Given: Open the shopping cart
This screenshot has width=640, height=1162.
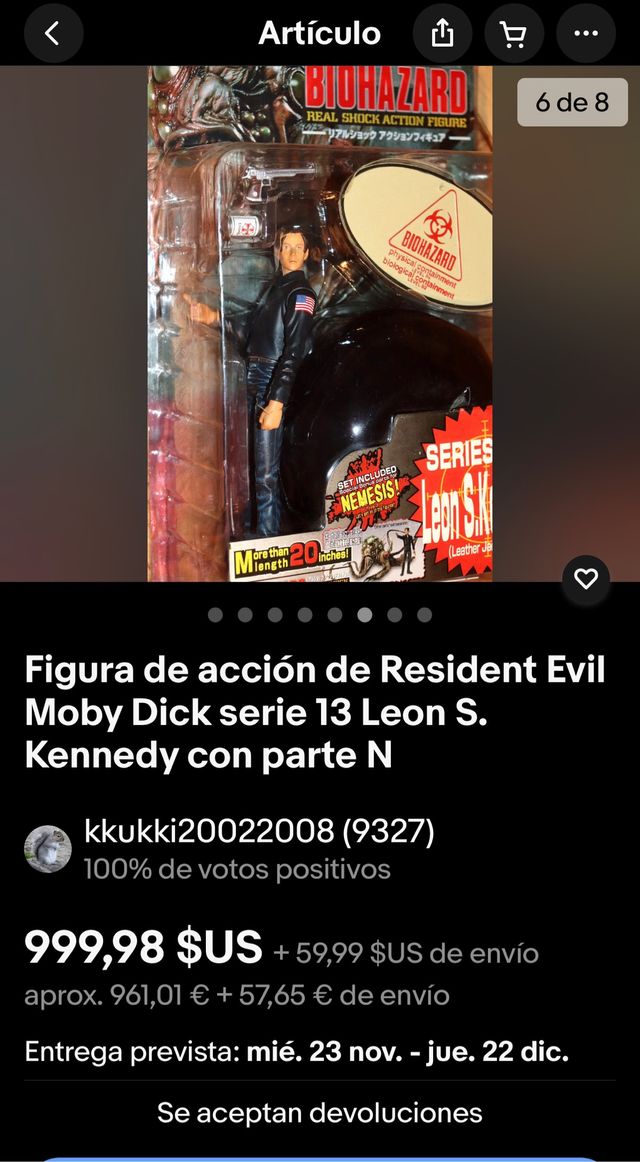Looking at the screenshot, I should click(514, 33).
